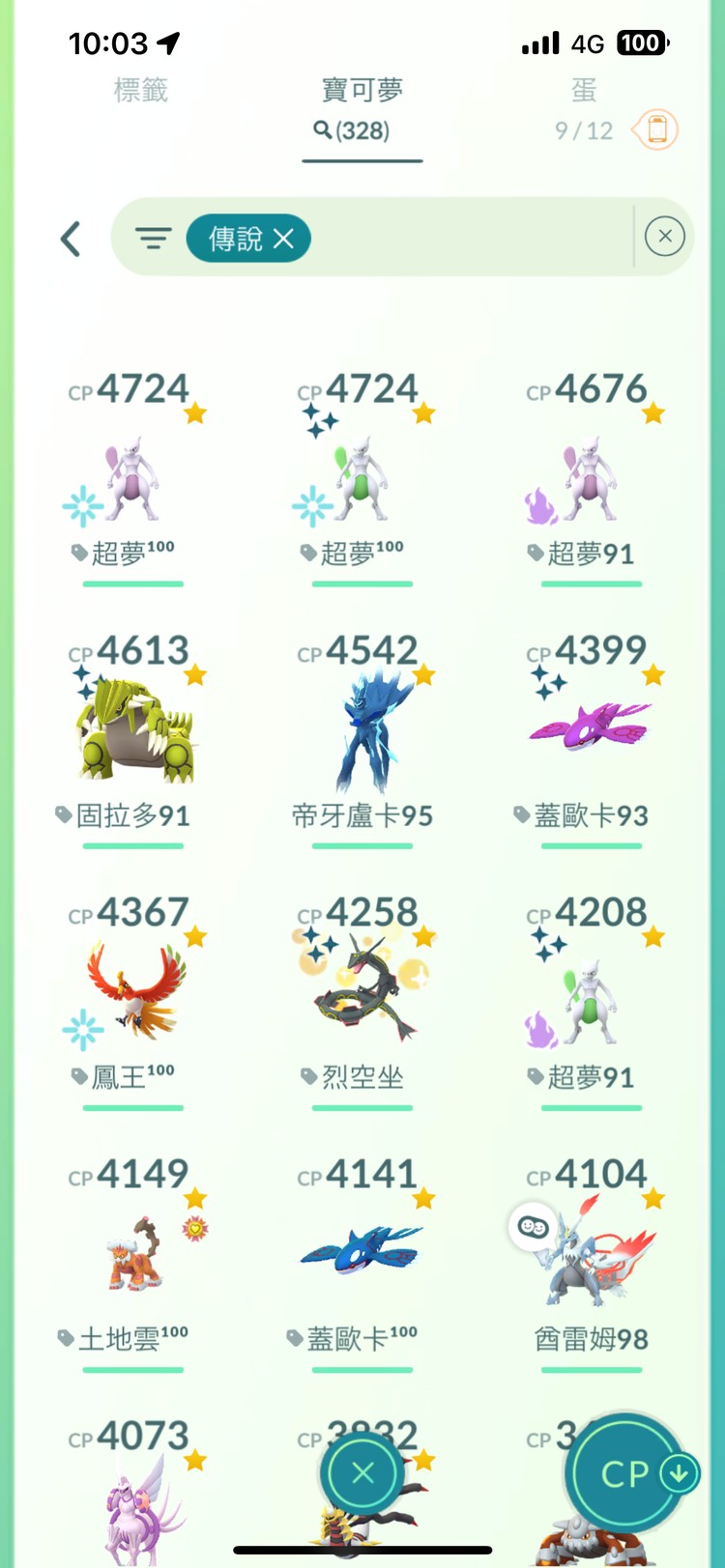Tap the 9/12 egg count
This screenshot has width=725, height=1568.
[586, 130]
